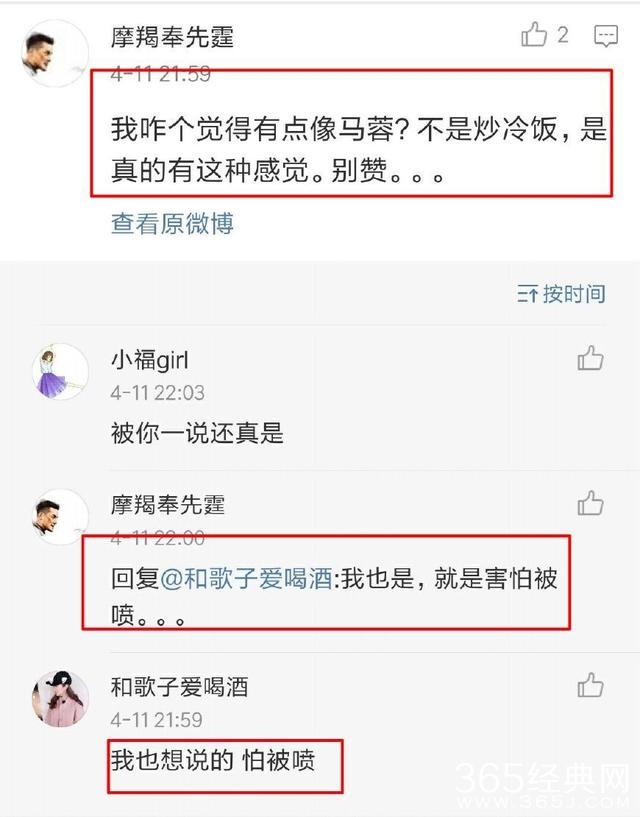
Task: View 小福girl's profile avatar
Action: pos(61,371)
